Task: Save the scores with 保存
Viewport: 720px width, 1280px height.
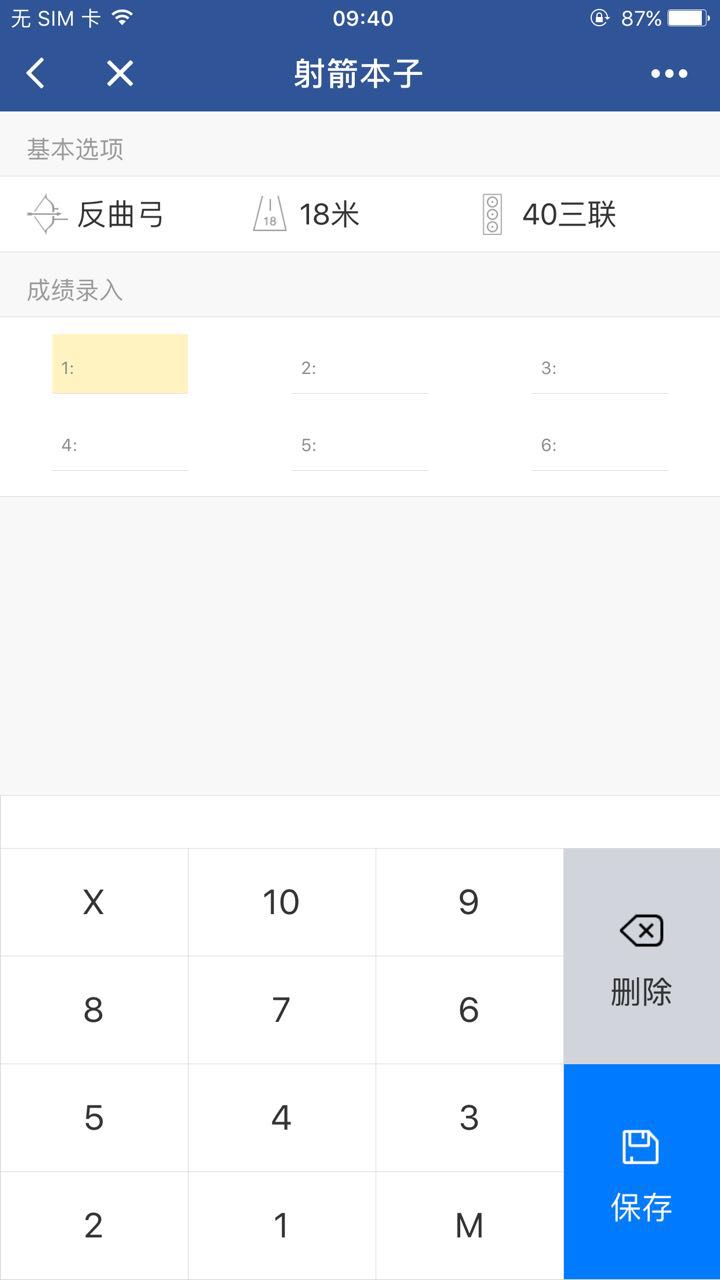Action: (641, 1172)
